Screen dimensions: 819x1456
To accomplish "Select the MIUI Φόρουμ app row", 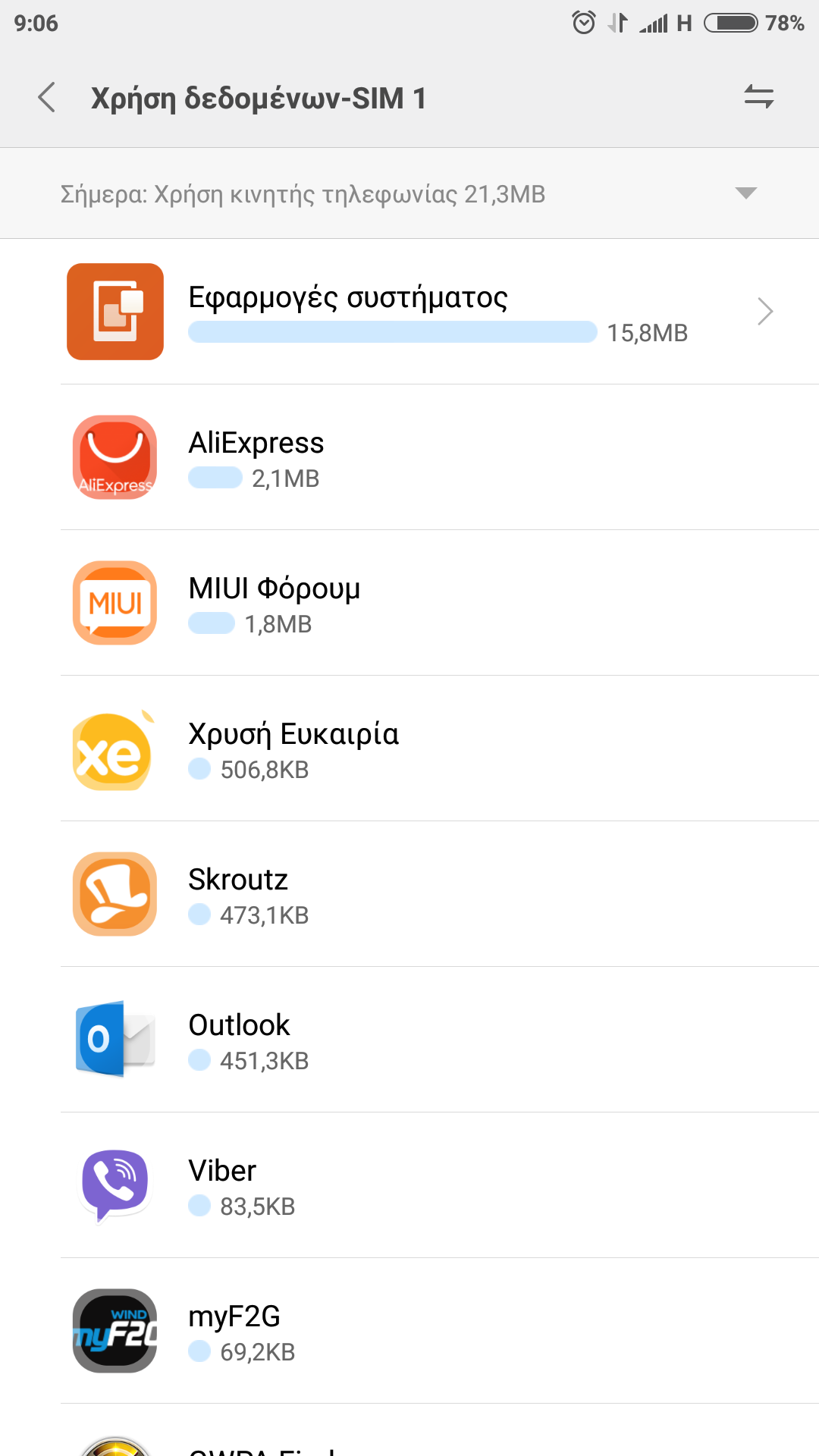I will (425, 603).
